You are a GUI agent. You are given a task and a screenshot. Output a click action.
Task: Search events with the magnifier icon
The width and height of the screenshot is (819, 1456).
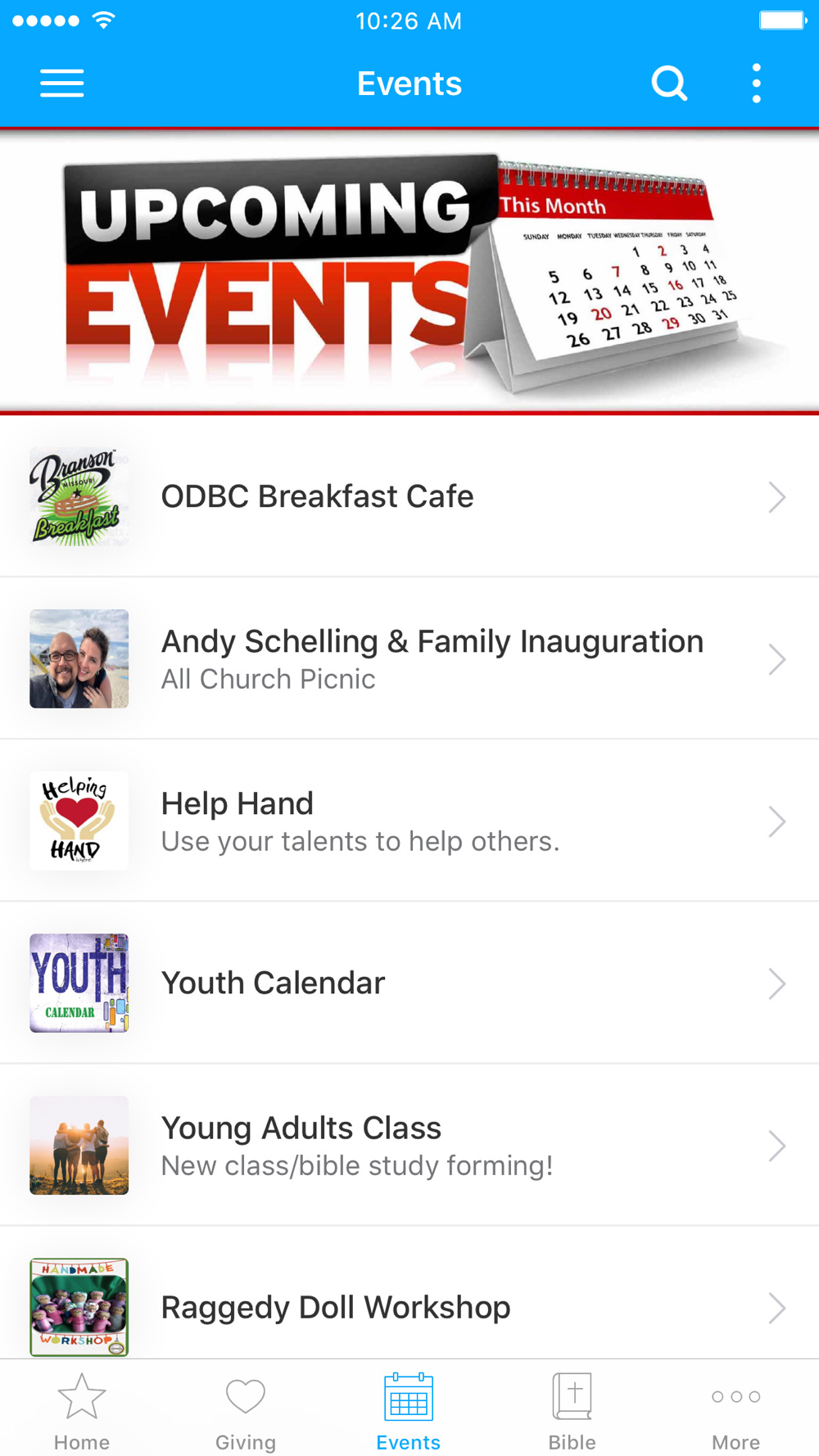pos(669,84)
